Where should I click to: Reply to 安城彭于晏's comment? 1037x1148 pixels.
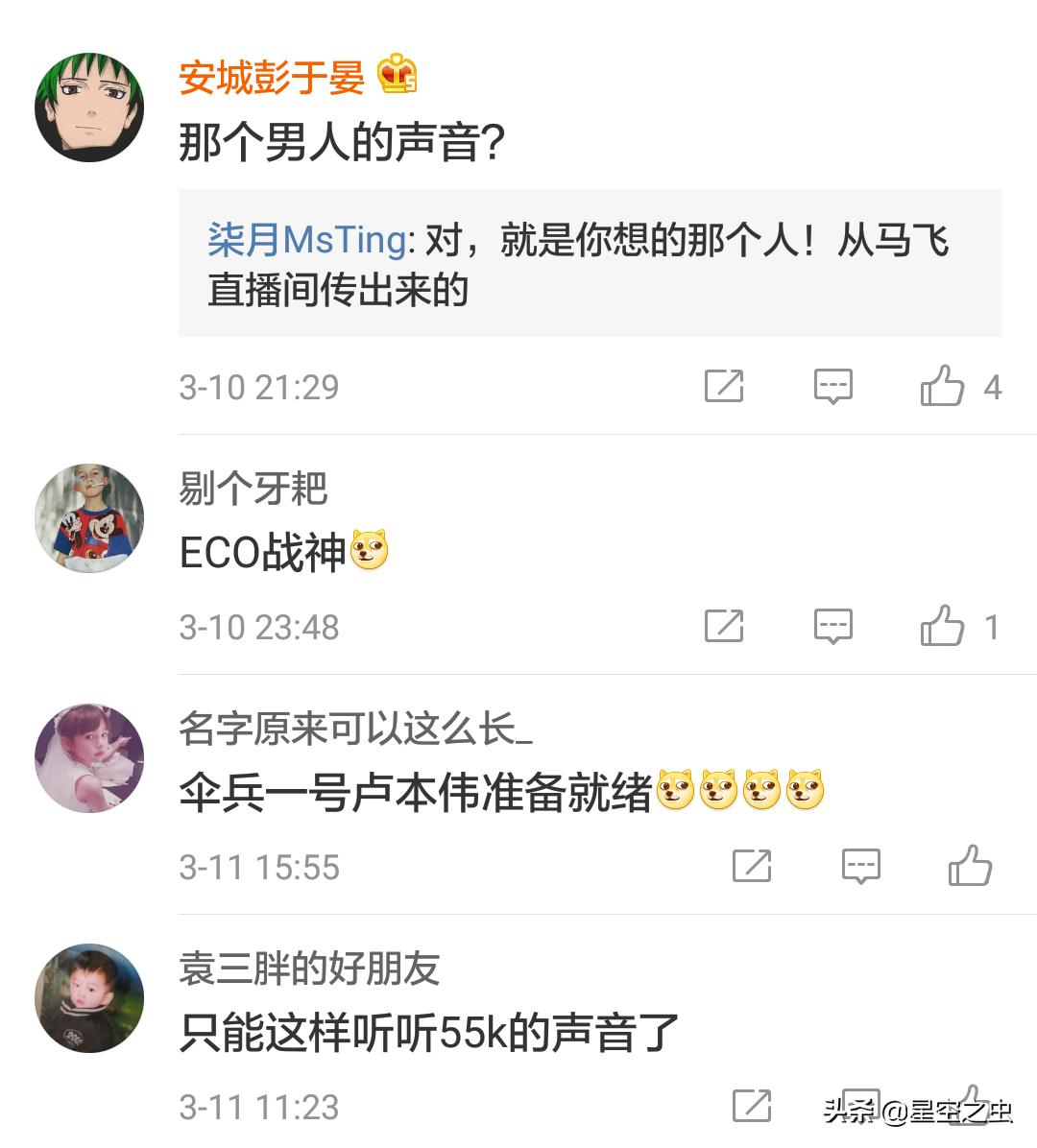(832, 387)
